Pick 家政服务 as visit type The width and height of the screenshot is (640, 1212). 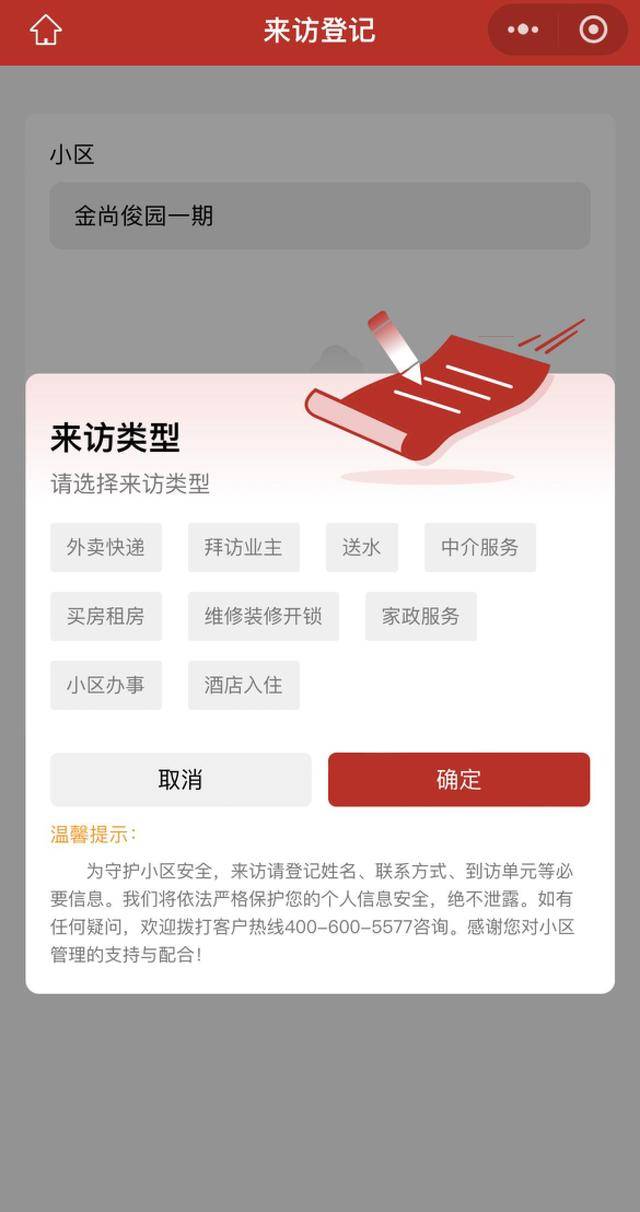click(420, 616)
